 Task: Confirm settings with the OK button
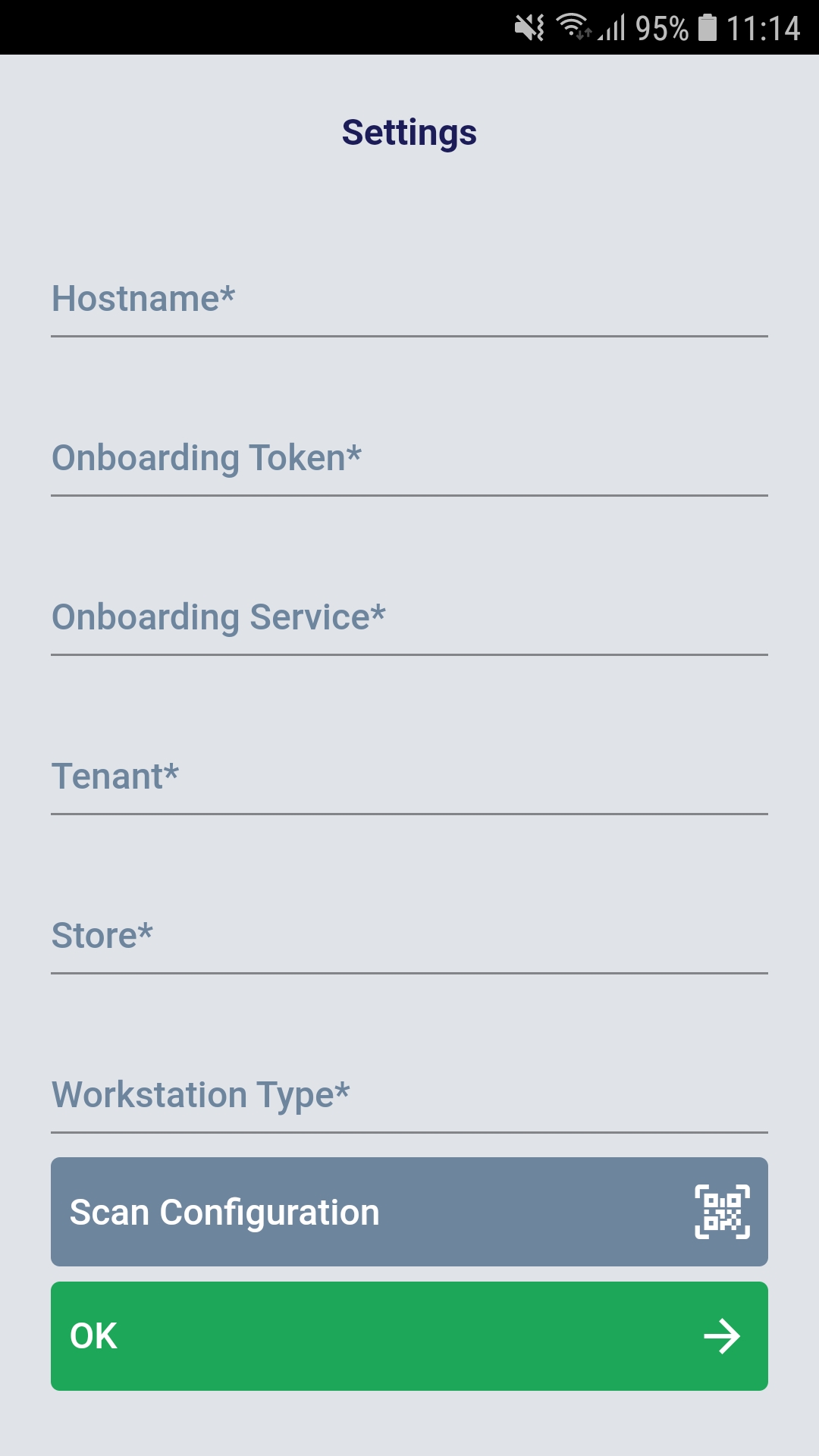[409, 1336]
